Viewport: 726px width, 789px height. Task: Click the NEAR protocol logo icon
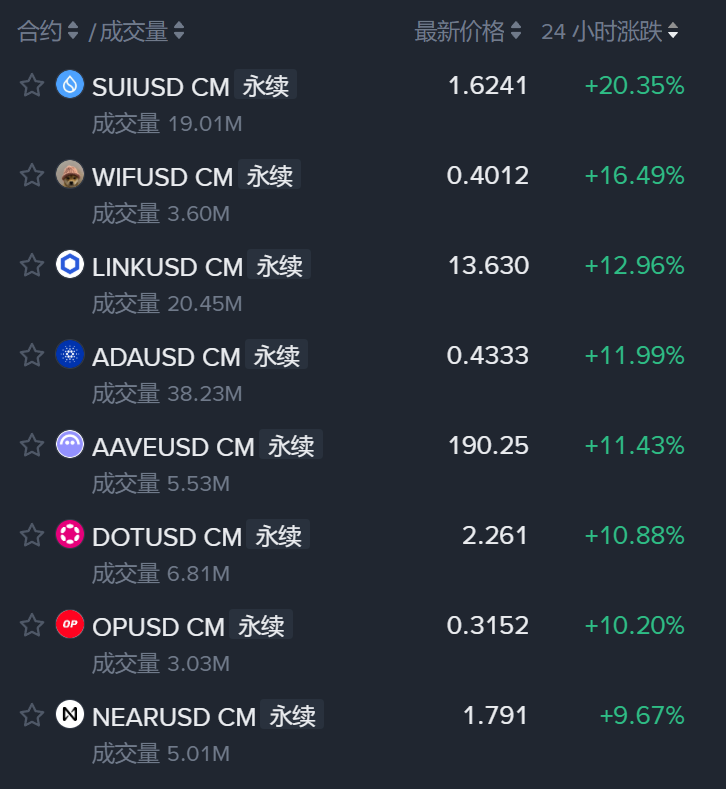[x=67, y=715]
